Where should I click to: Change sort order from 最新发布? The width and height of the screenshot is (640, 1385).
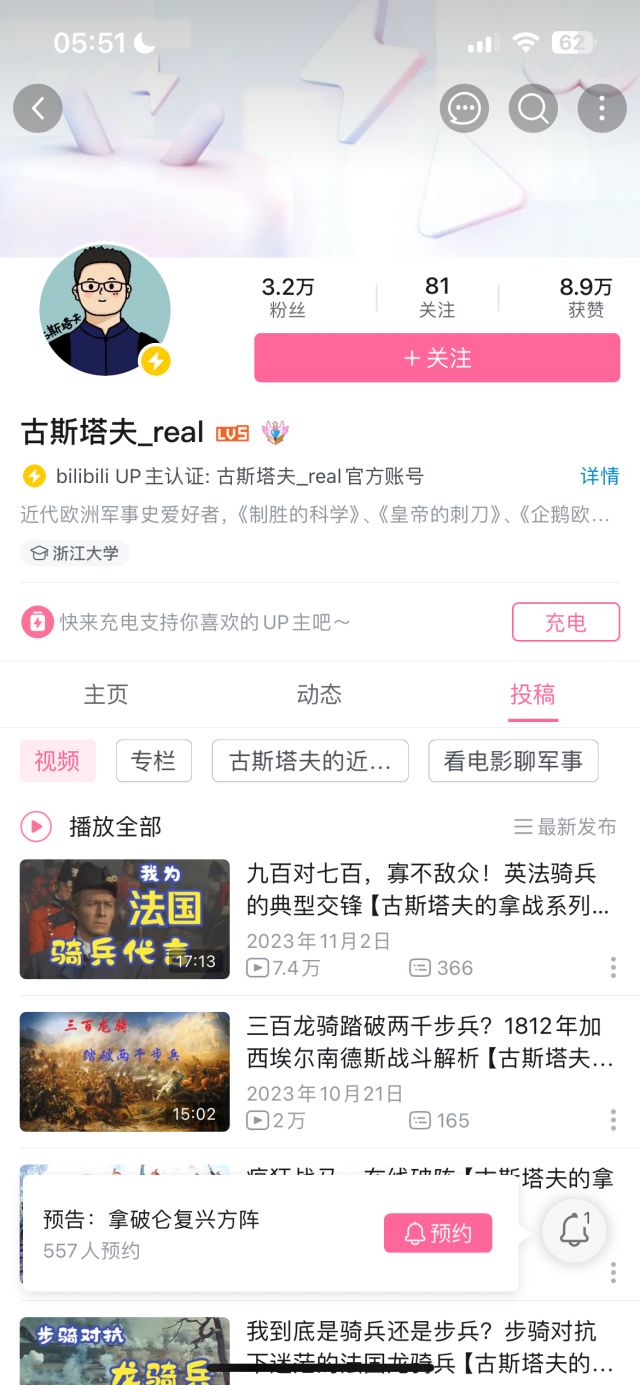point(565,827)
